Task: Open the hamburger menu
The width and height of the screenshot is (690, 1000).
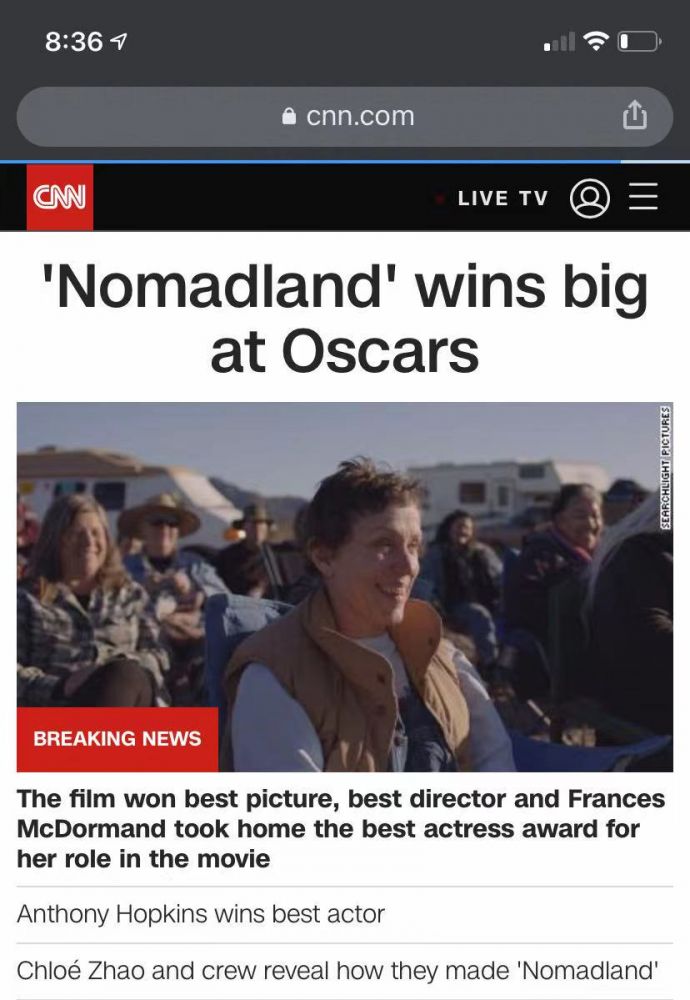Action: point(643,197)
